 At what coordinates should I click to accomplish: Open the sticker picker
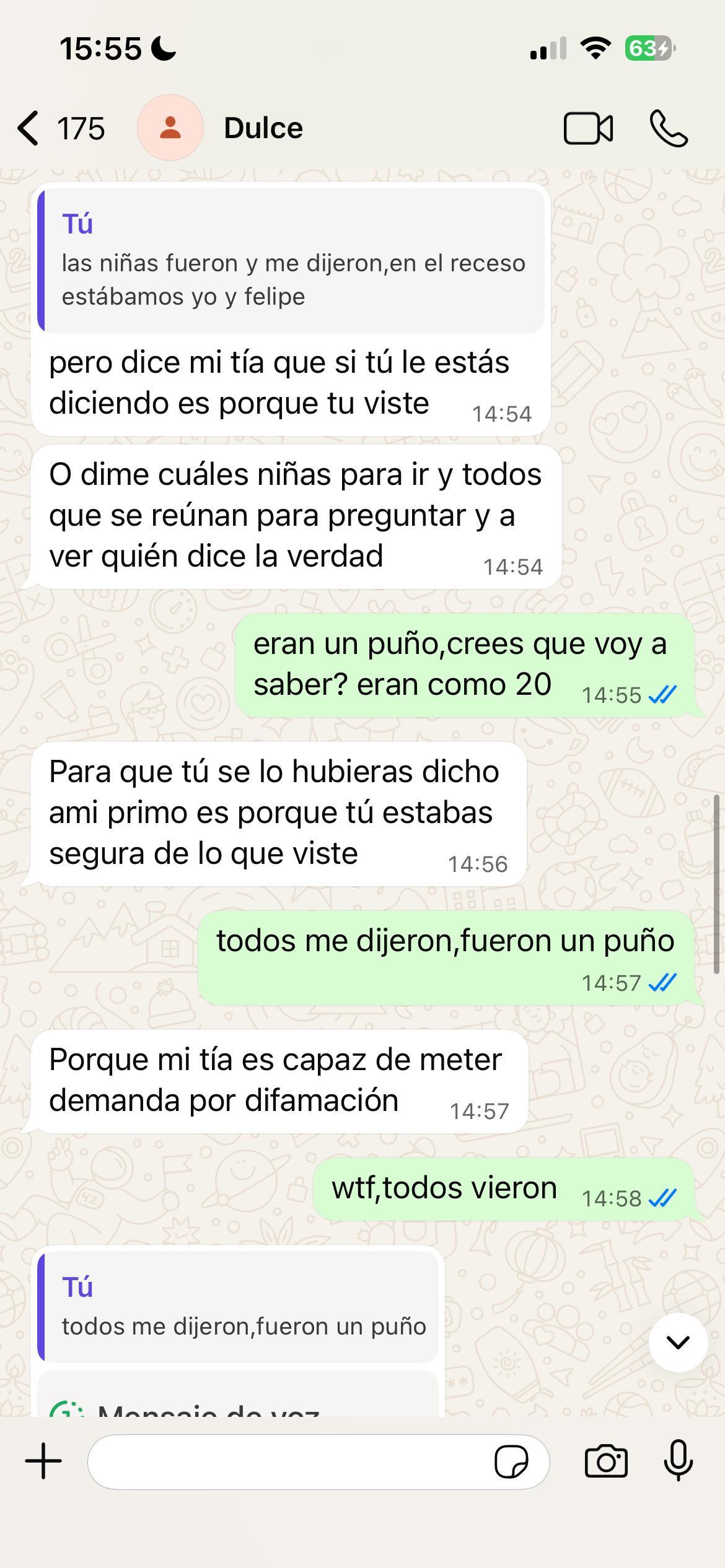(x=511, y=1461)
